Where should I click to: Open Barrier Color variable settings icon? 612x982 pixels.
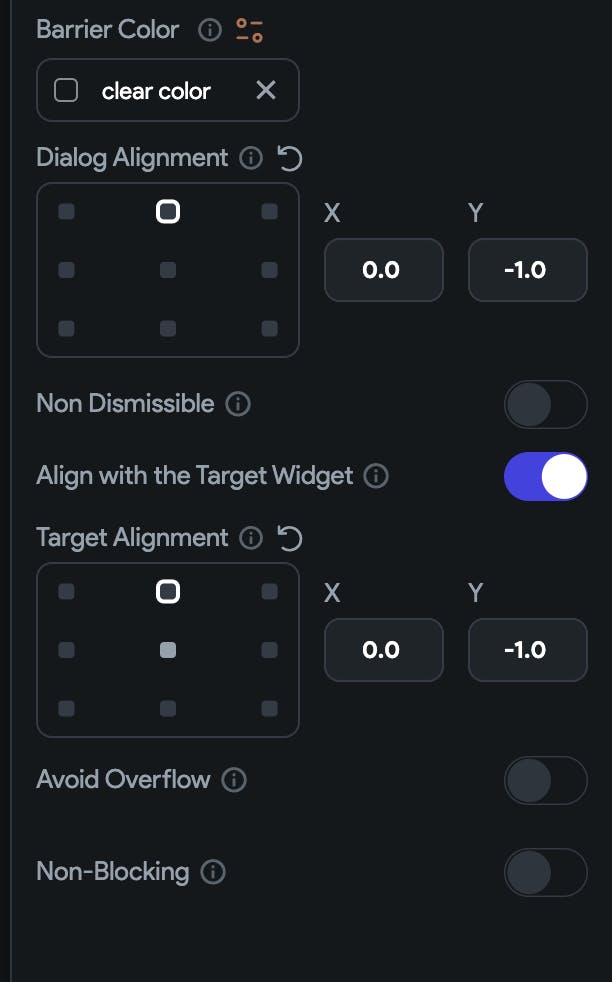(249, 30)
